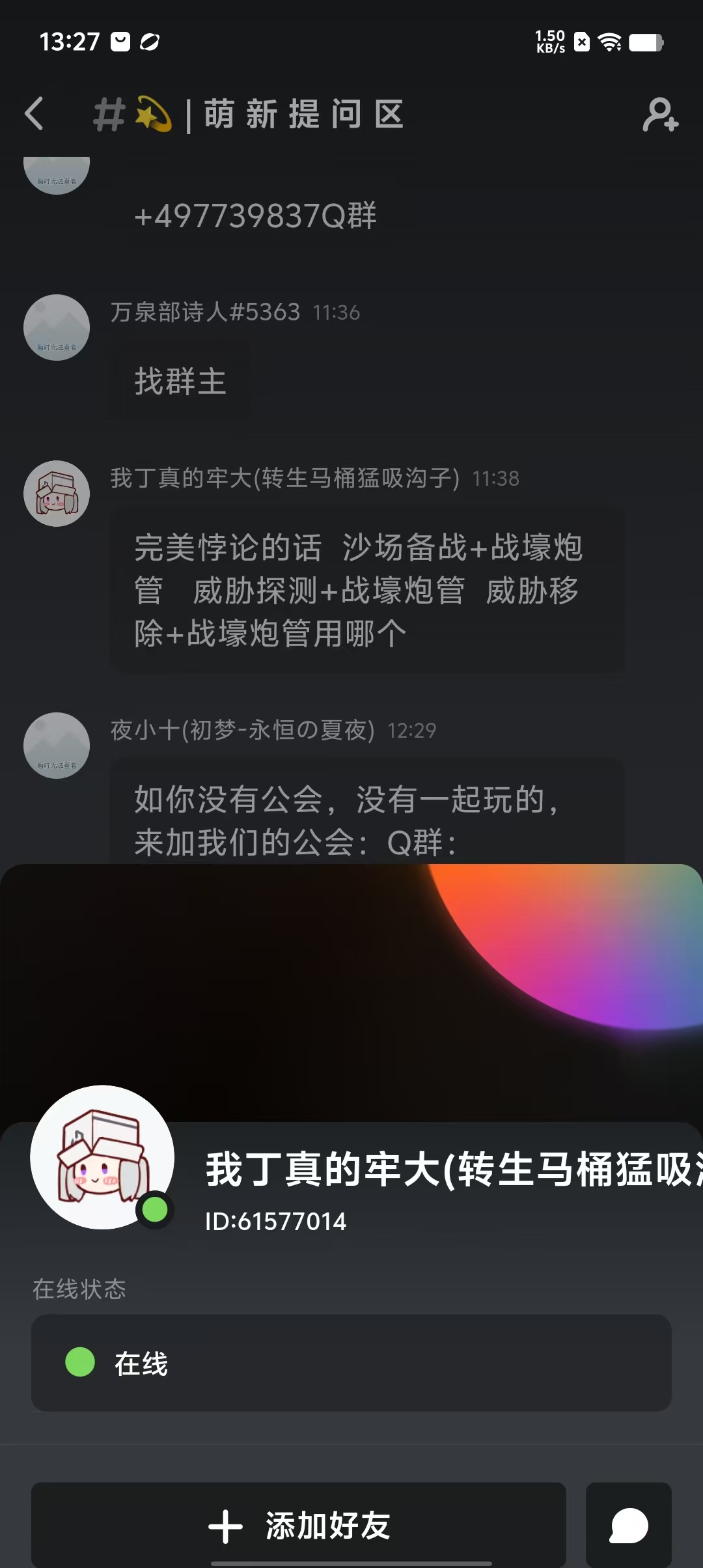Tap the 添加好友 button
Screen dimensions: 703x1568
point(299,1525)
